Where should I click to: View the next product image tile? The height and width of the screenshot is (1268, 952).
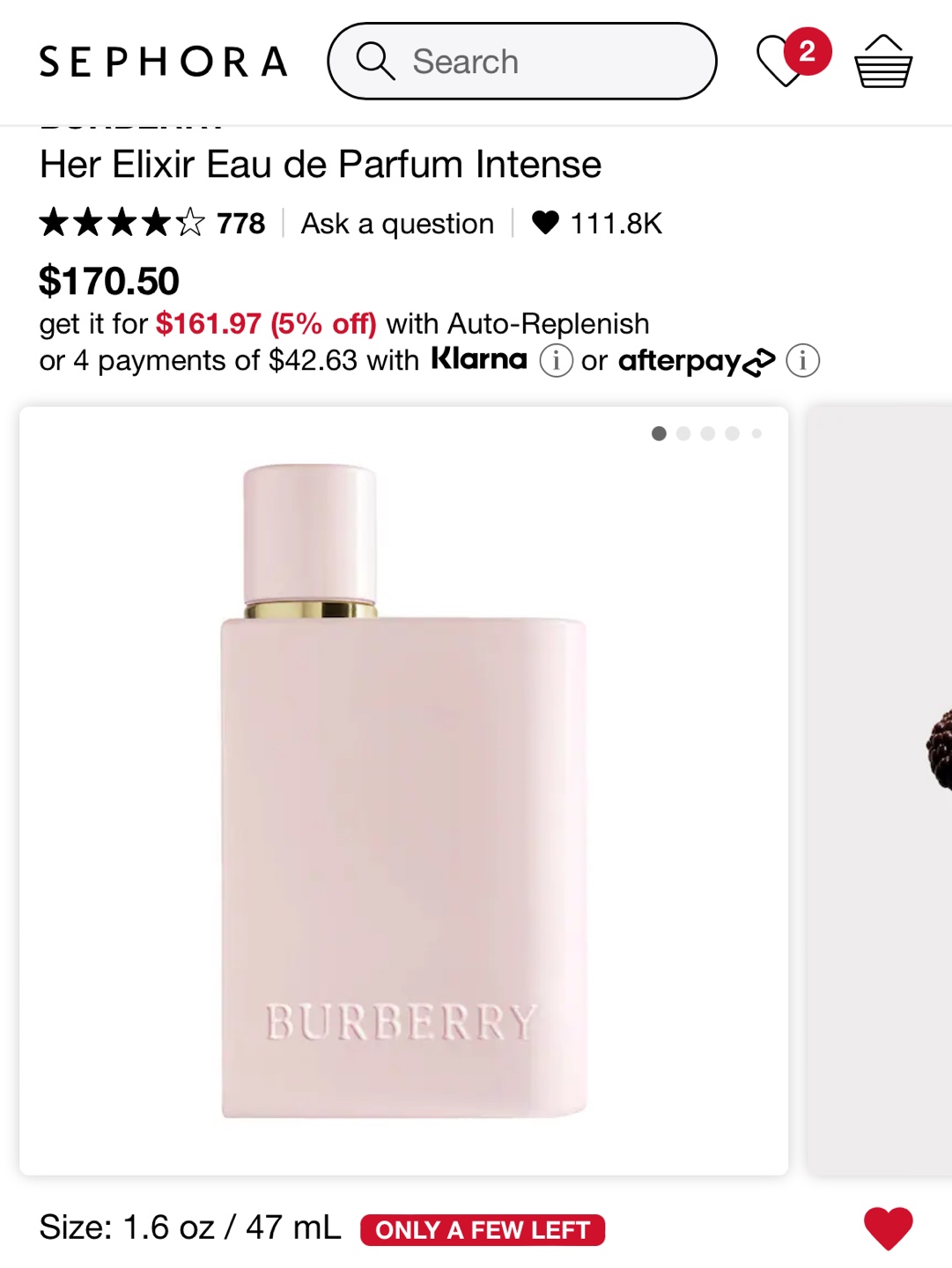[x=881, y=790]
